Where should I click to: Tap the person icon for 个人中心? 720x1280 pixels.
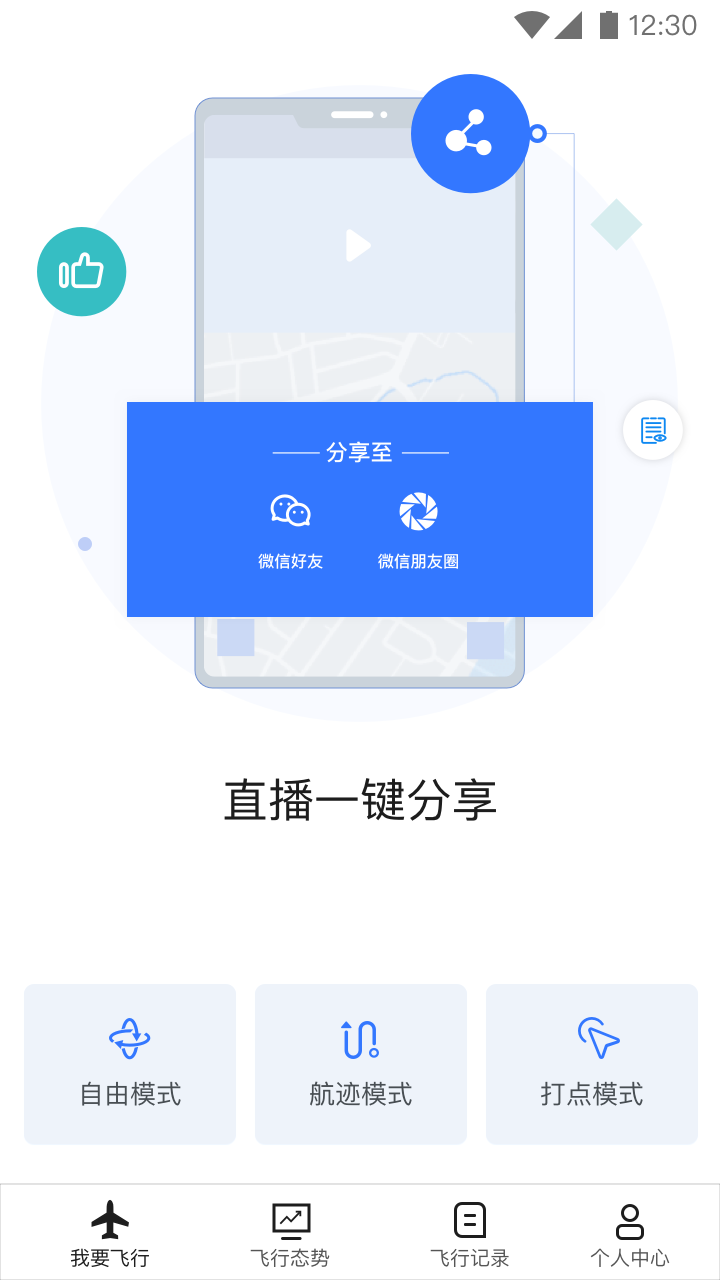pos(629,1218)
